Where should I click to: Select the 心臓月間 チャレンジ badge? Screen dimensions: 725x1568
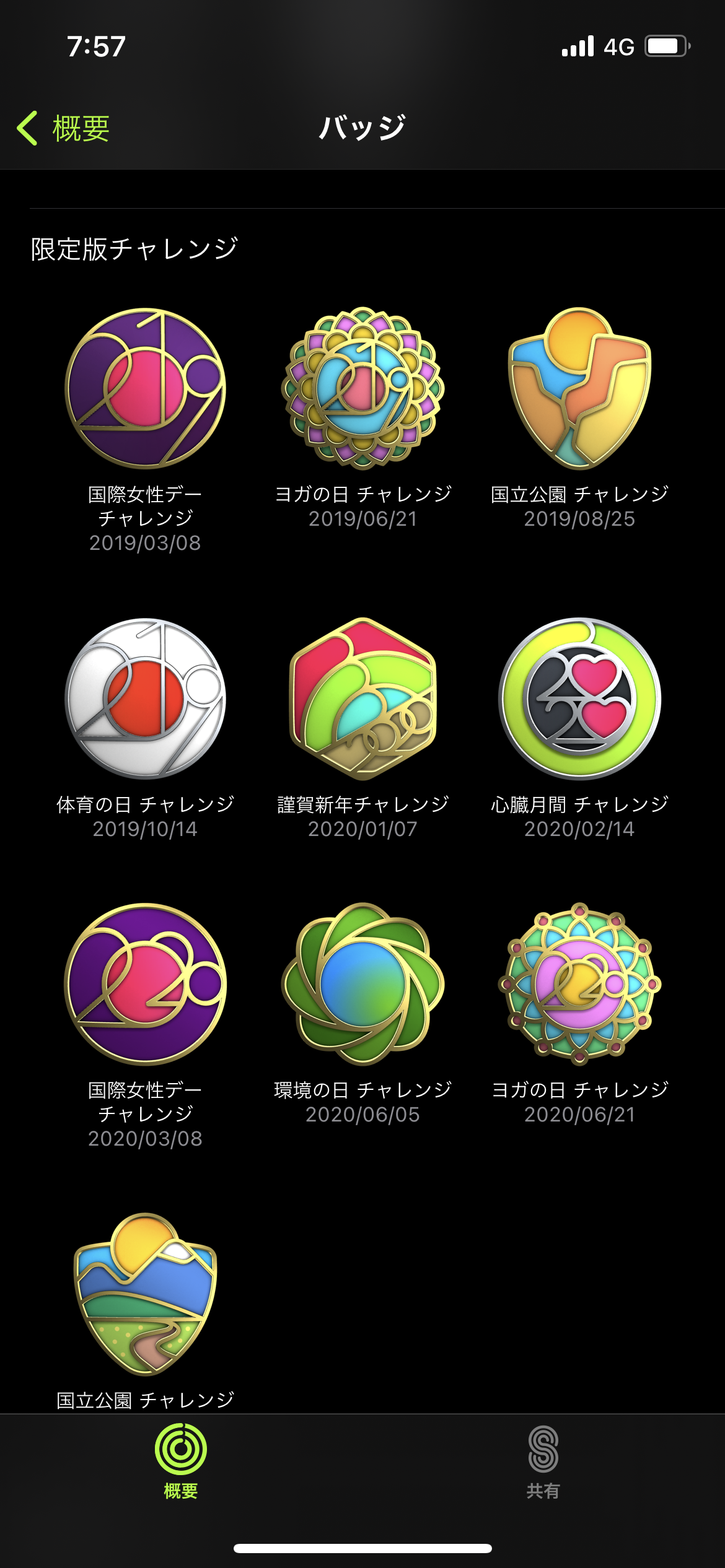[x=579, y=699]
